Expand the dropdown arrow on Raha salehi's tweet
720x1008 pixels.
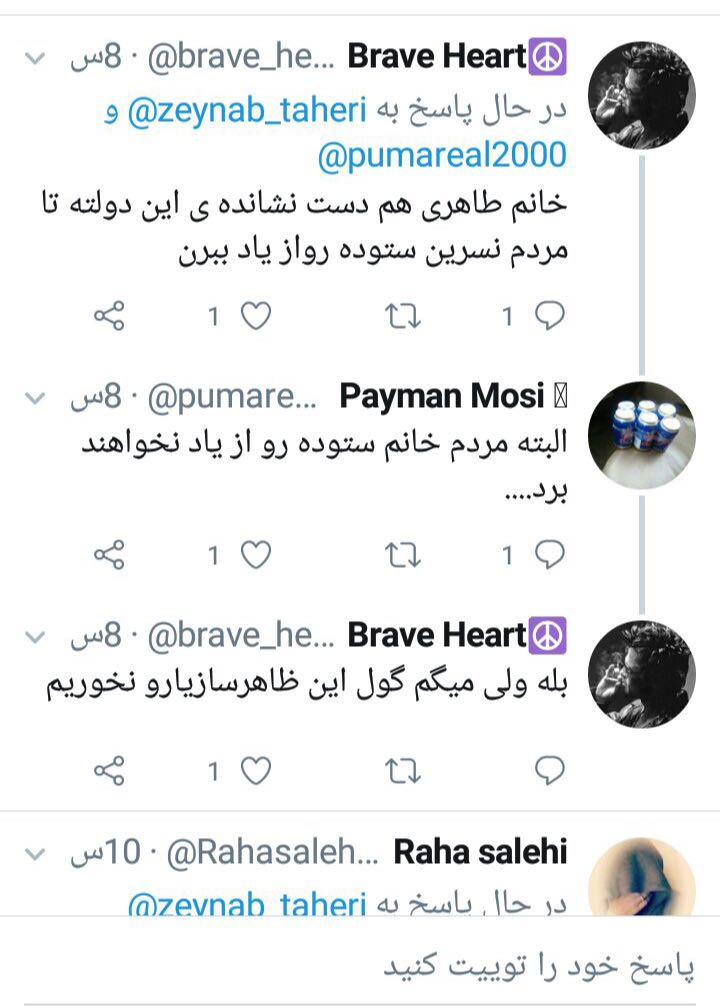36,853
